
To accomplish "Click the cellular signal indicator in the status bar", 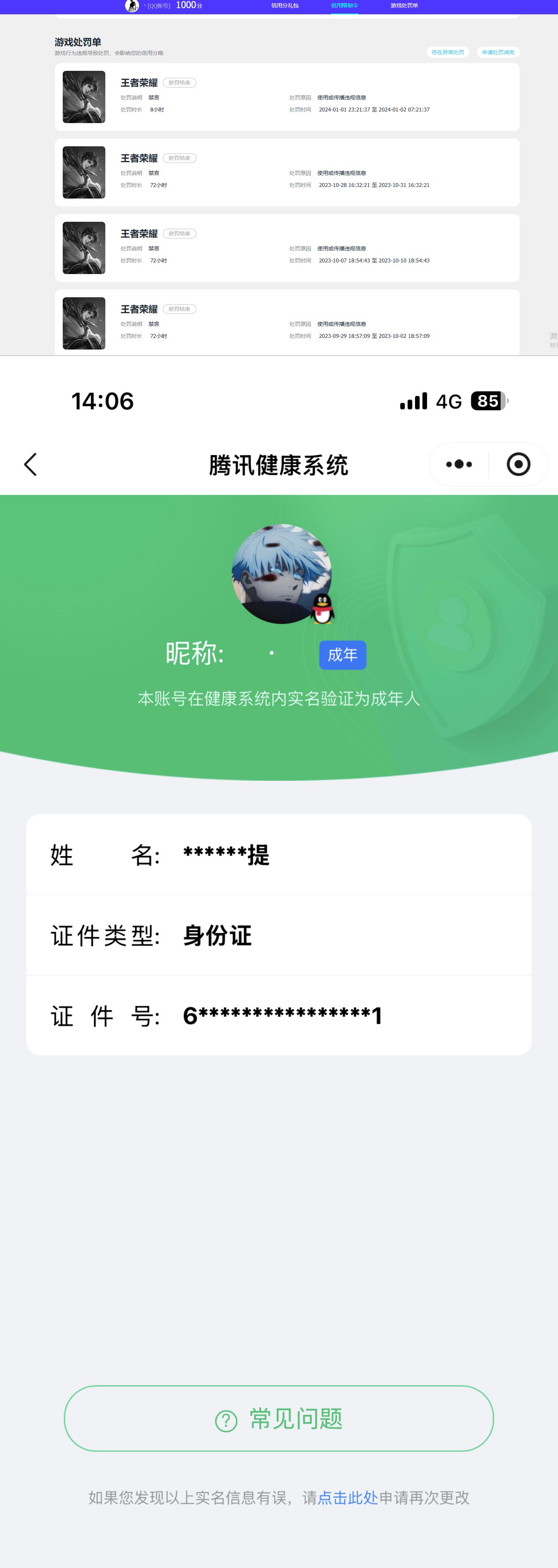I will 414,401.
